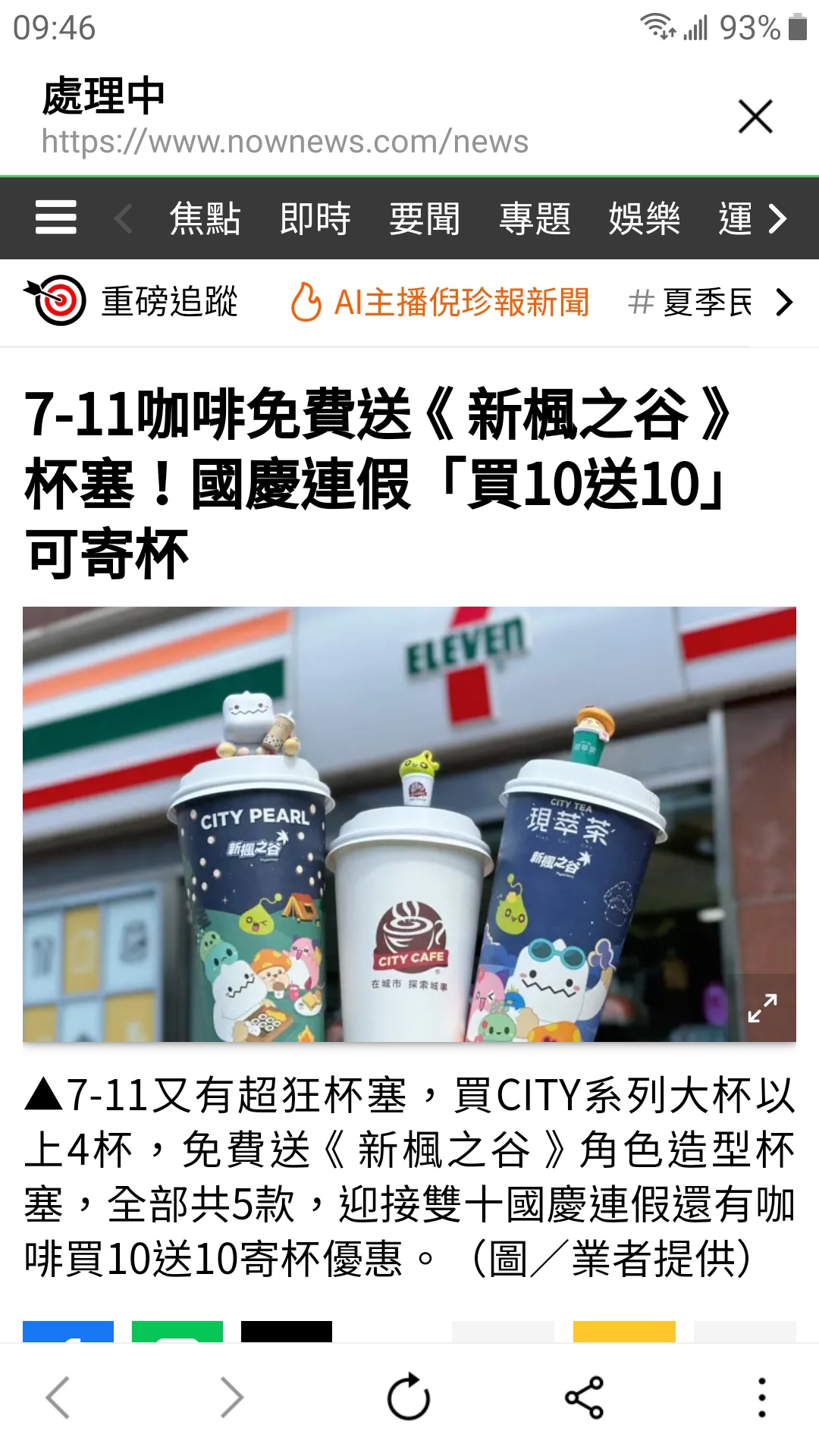
Task: Show more categories with right arrow
Action: pos(778,219)
